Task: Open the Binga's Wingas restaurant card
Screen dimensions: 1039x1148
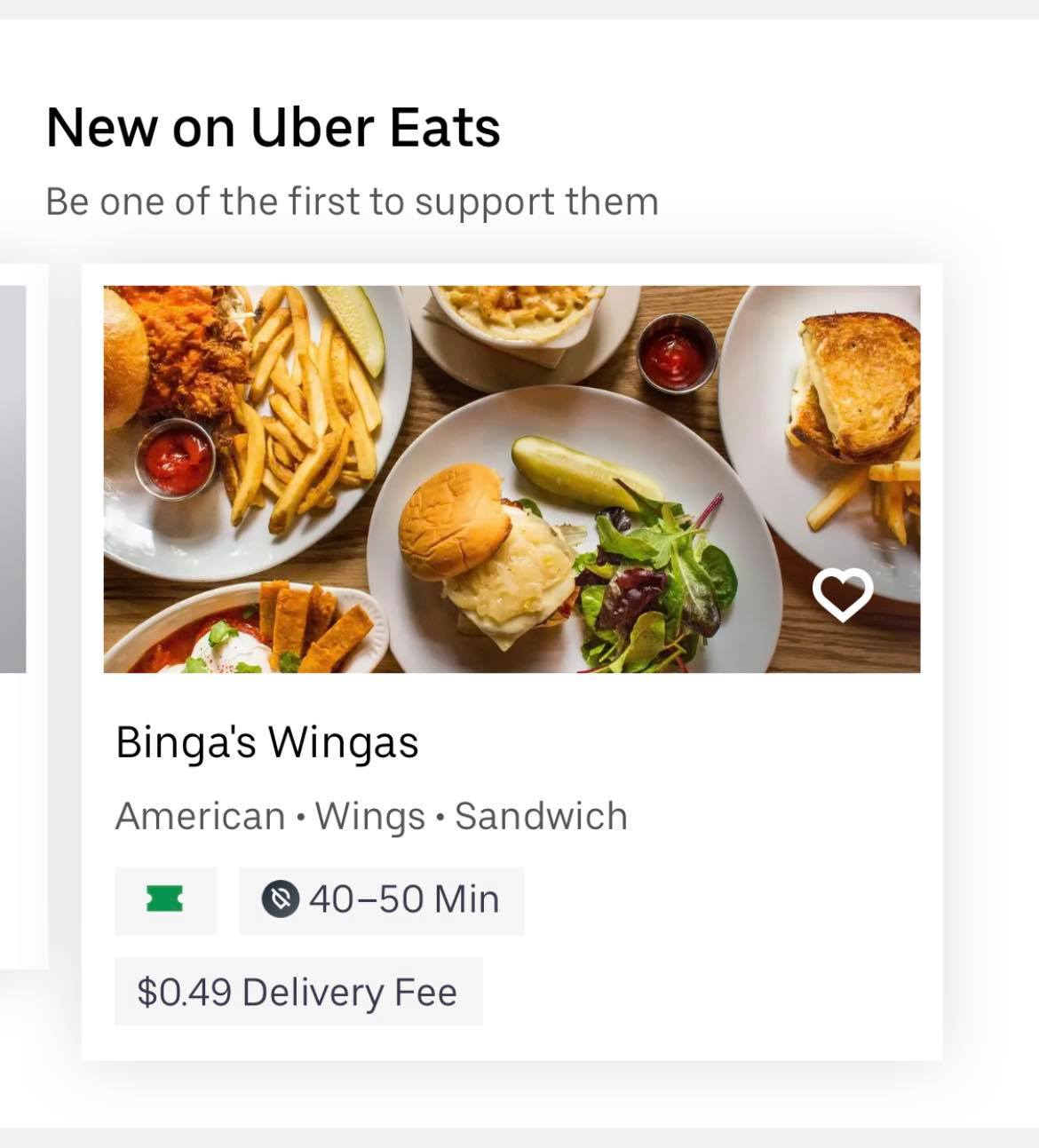Action: pos(266,742)
